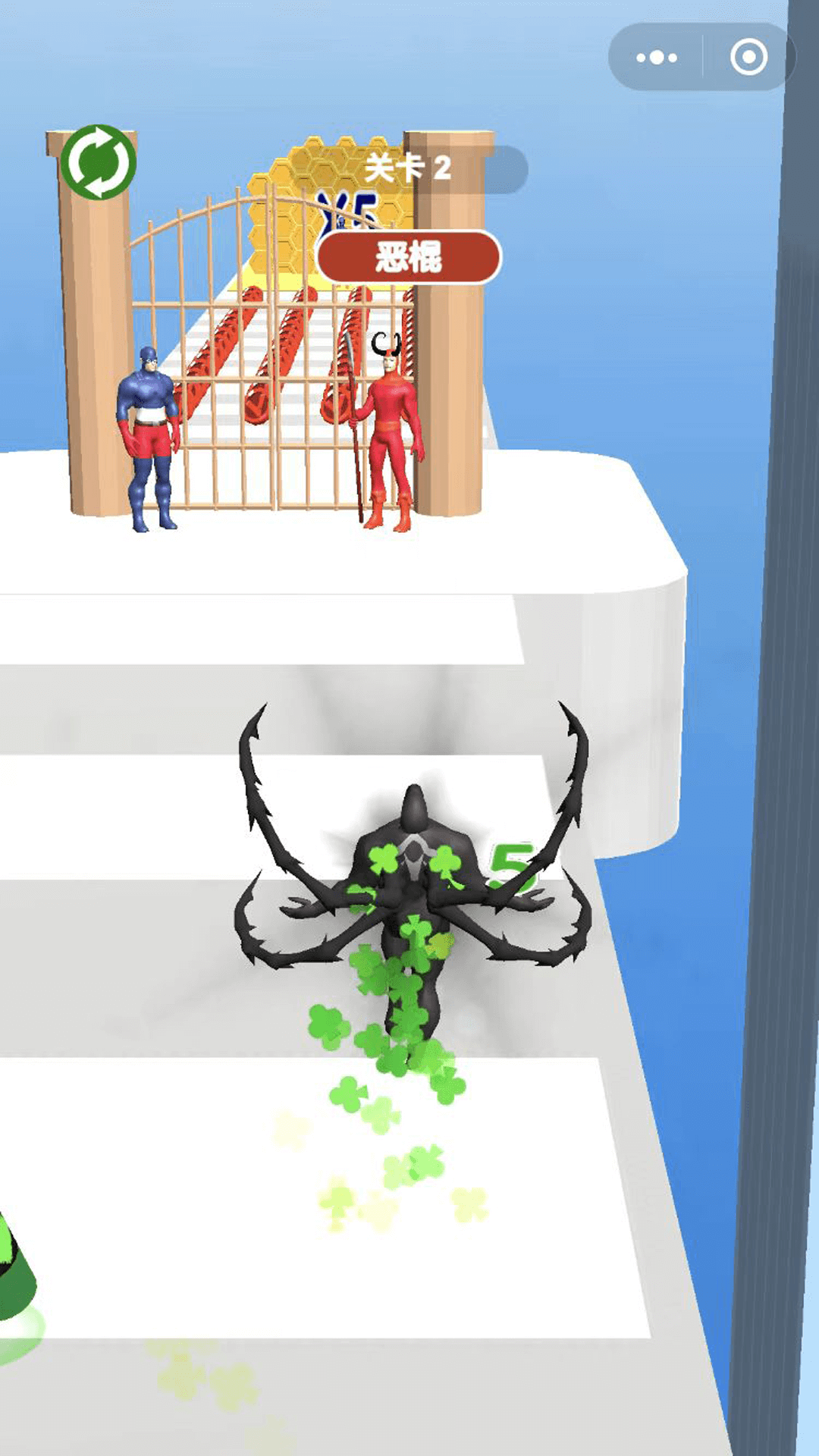Open the mini program more options menu
The width and height of the screenshot is (819, 1456).
pos(657,58)
